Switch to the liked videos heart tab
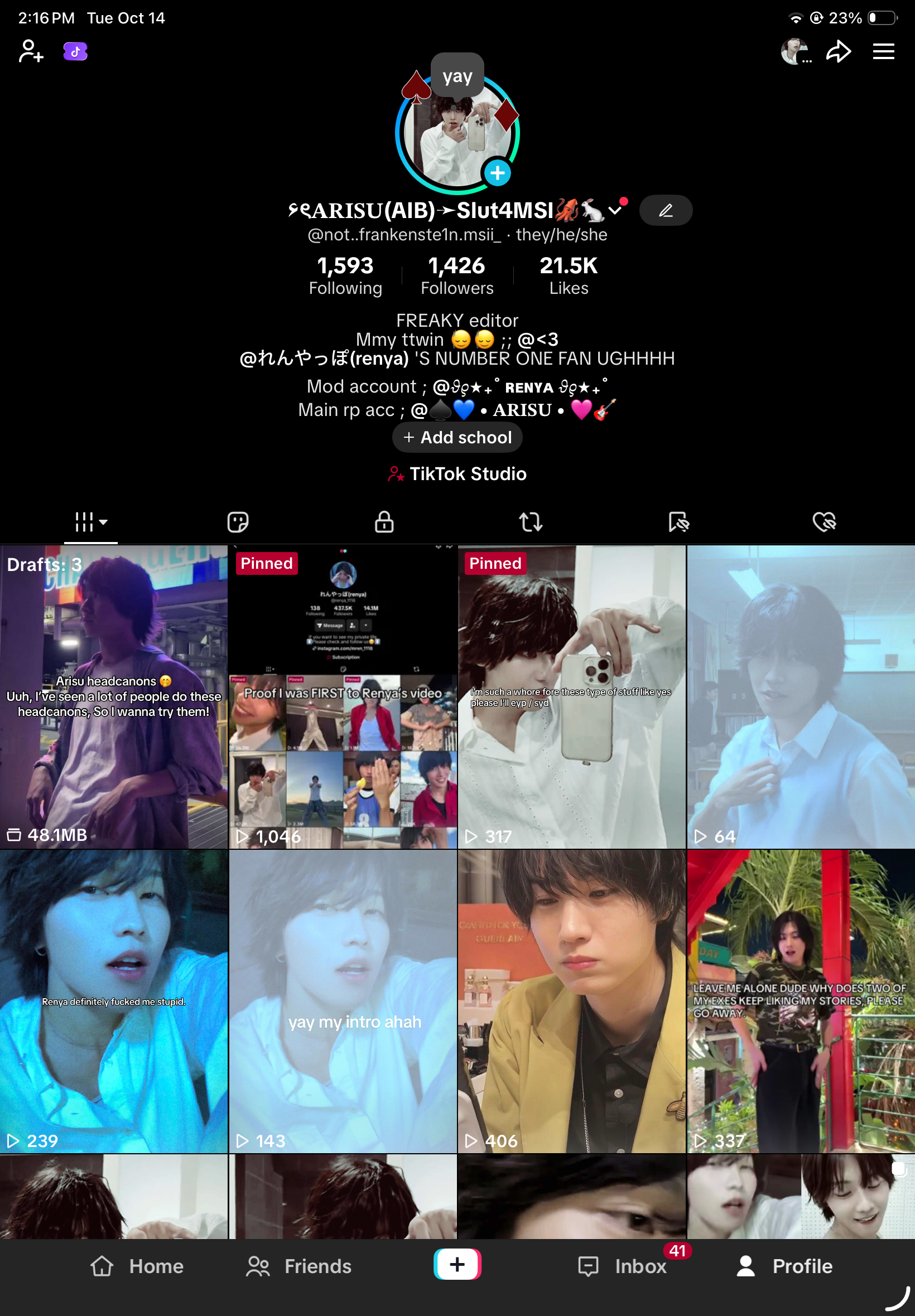The width and height of the screenshot is (915, 1316). coord(824,522)
